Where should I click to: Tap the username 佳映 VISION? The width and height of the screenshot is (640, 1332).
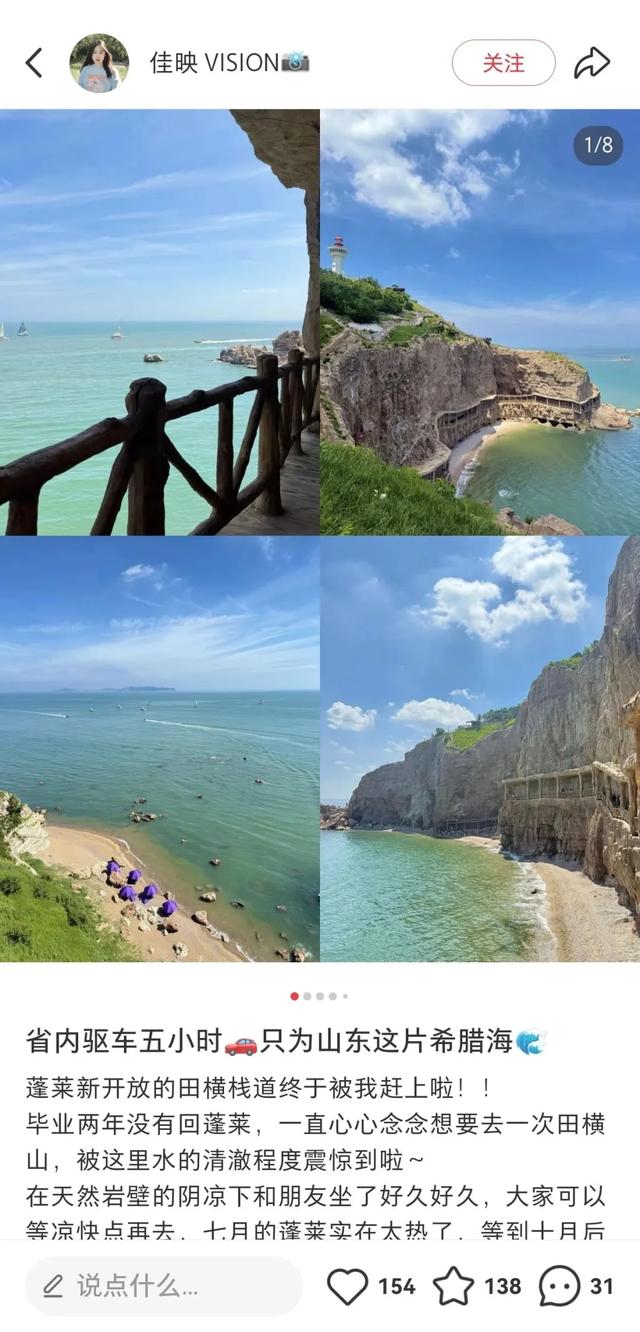coord(229,63)
